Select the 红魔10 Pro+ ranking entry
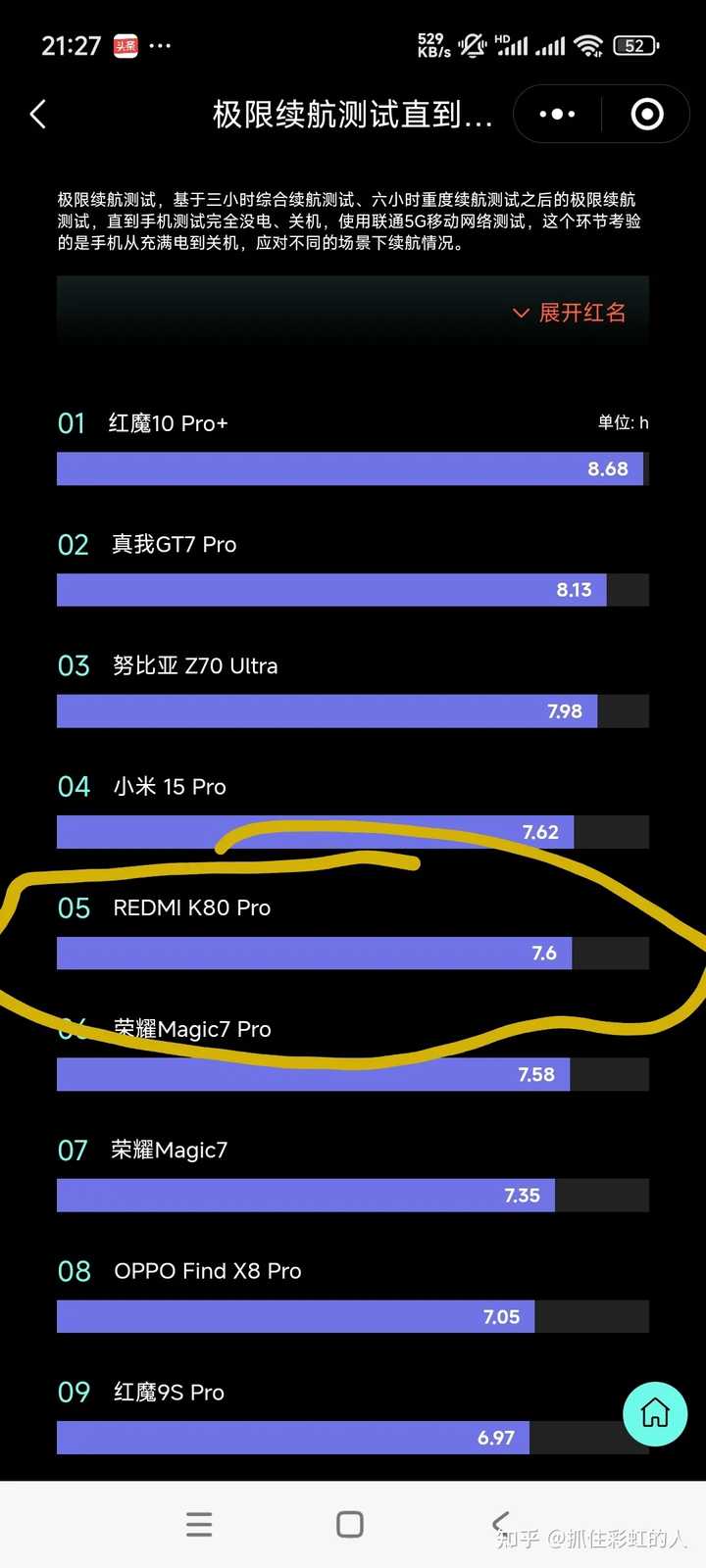The height and width of the screenshot is (1568, 706). [167, 423]
